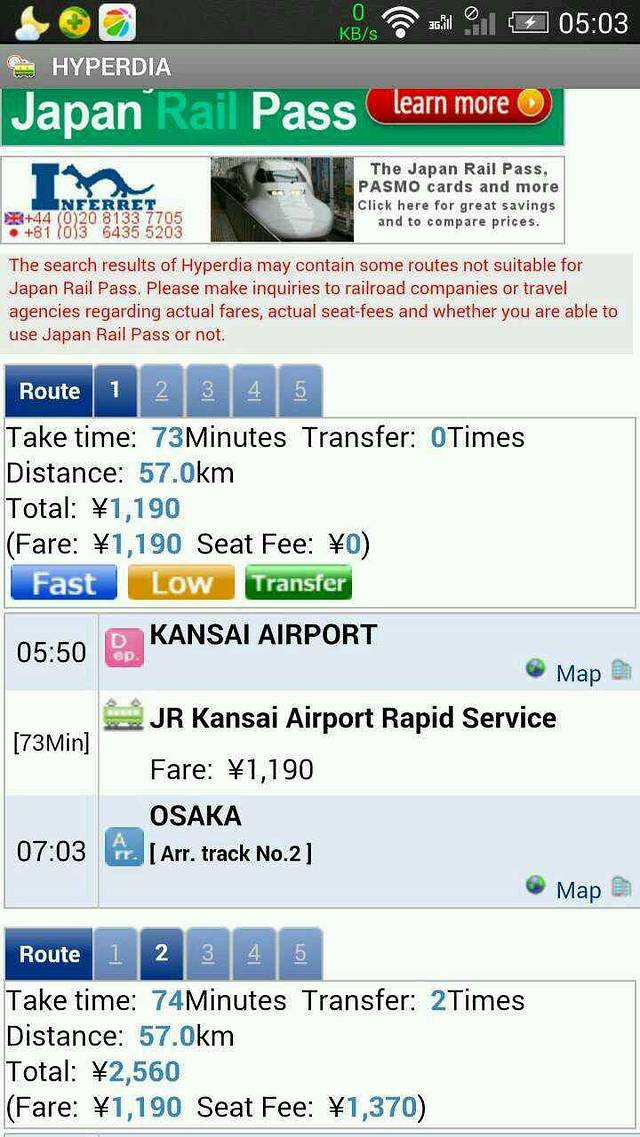Switch to route tab 2 in first block
This screenshot has height=1137, width=640.
[x=162, y=391]
